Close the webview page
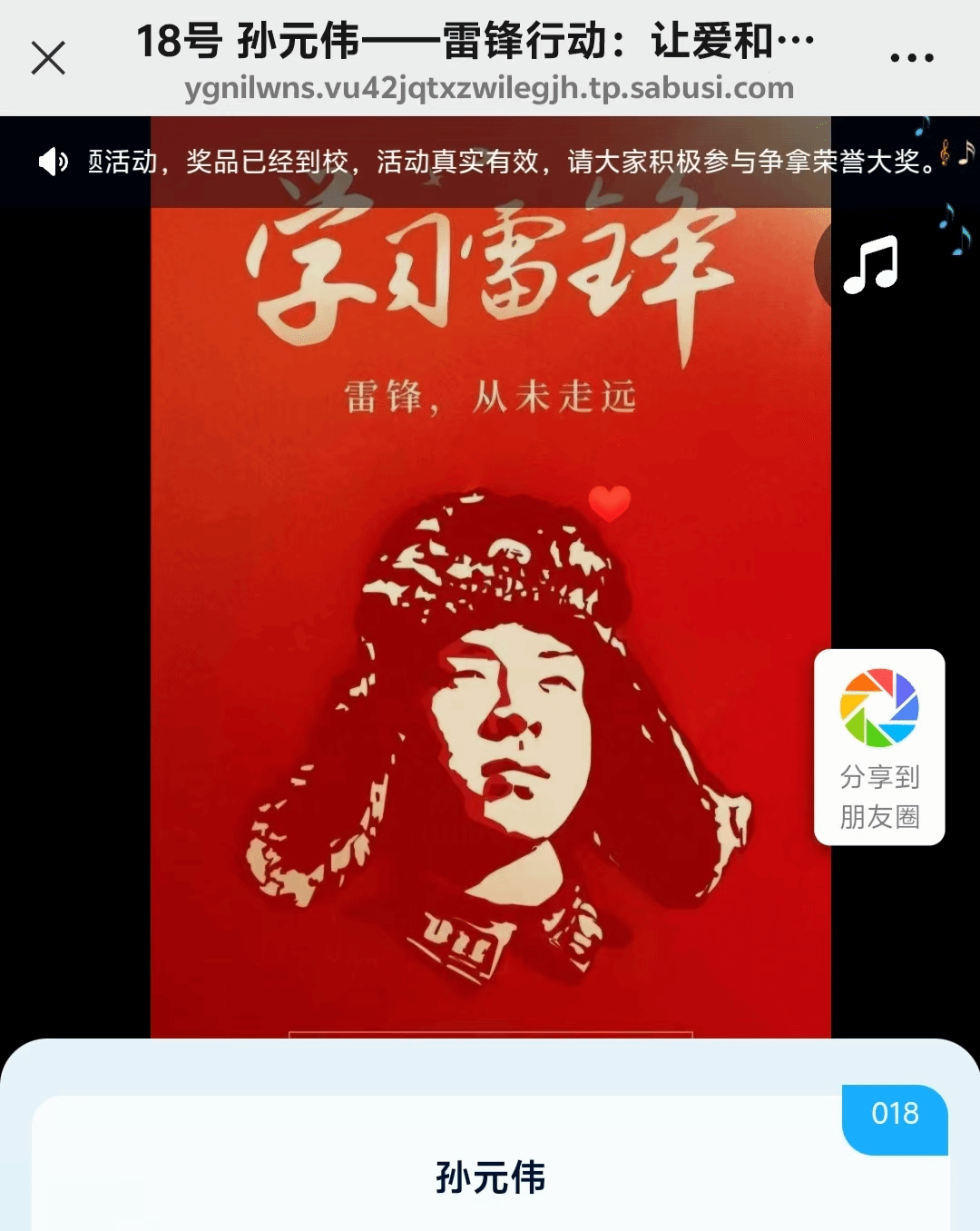 (x=48, y=58)
